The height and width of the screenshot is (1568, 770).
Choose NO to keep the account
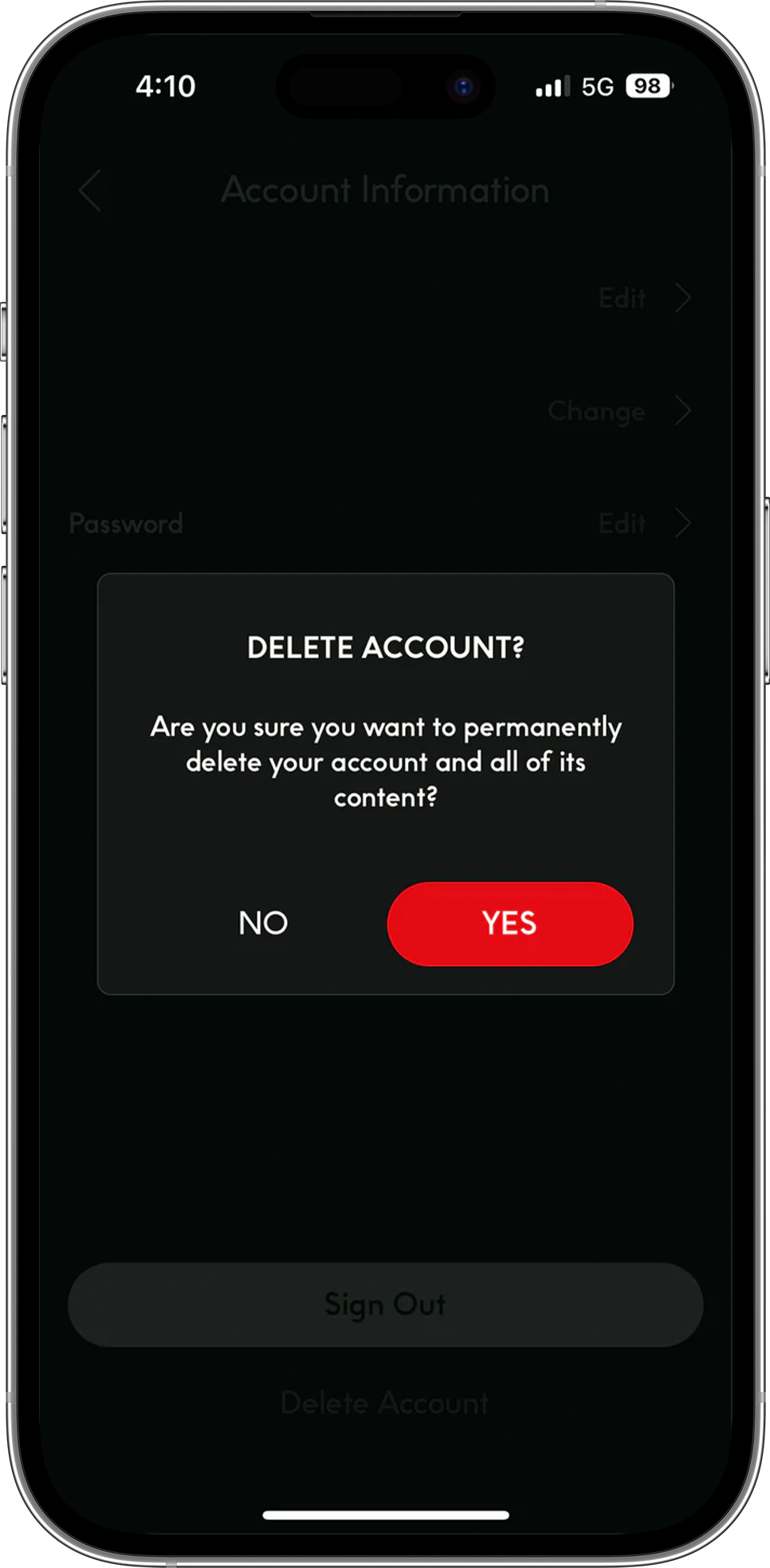pos(263,923)
